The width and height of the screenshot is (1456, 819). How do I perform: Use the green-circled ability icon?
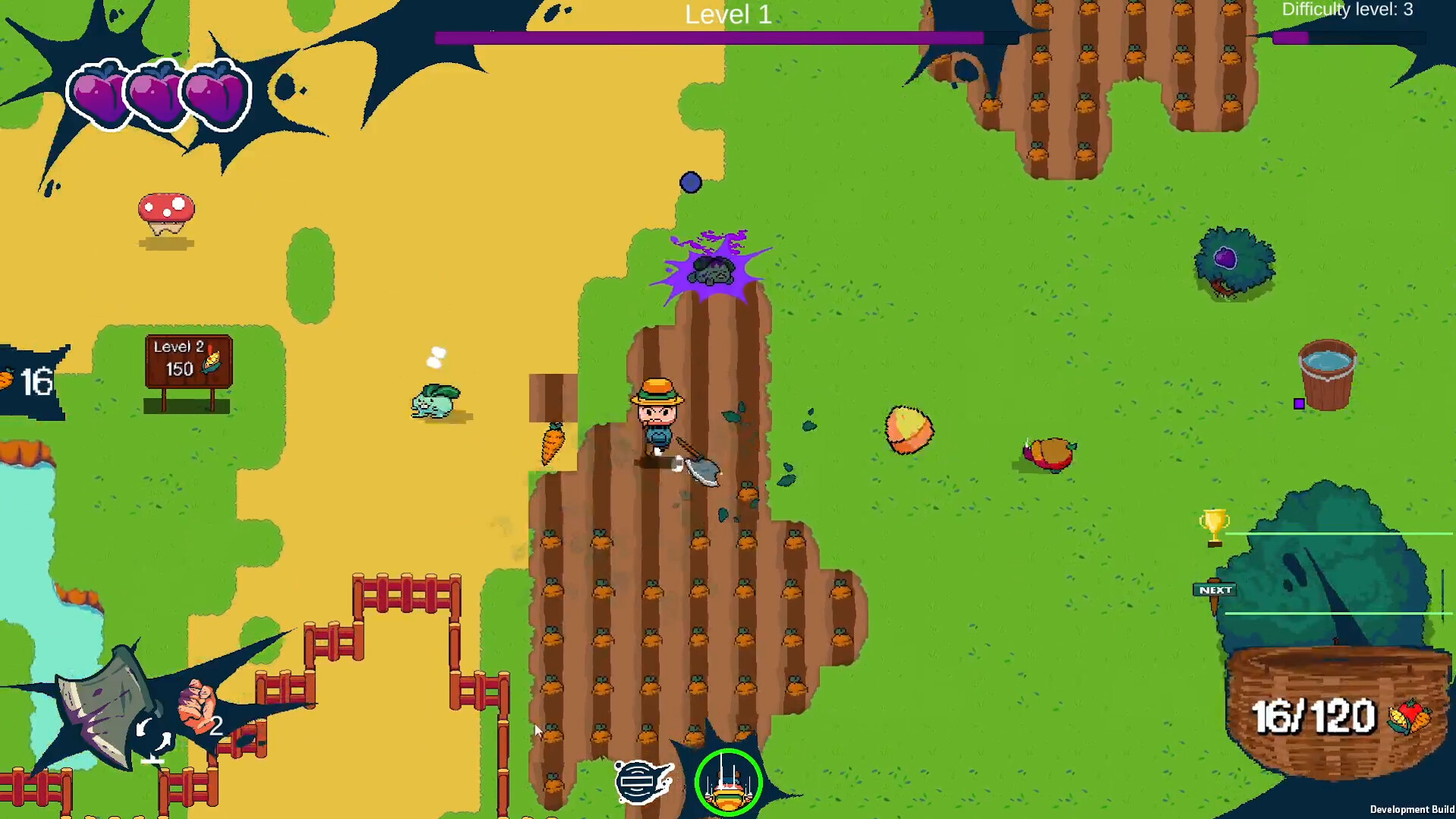tap(728, 783)
